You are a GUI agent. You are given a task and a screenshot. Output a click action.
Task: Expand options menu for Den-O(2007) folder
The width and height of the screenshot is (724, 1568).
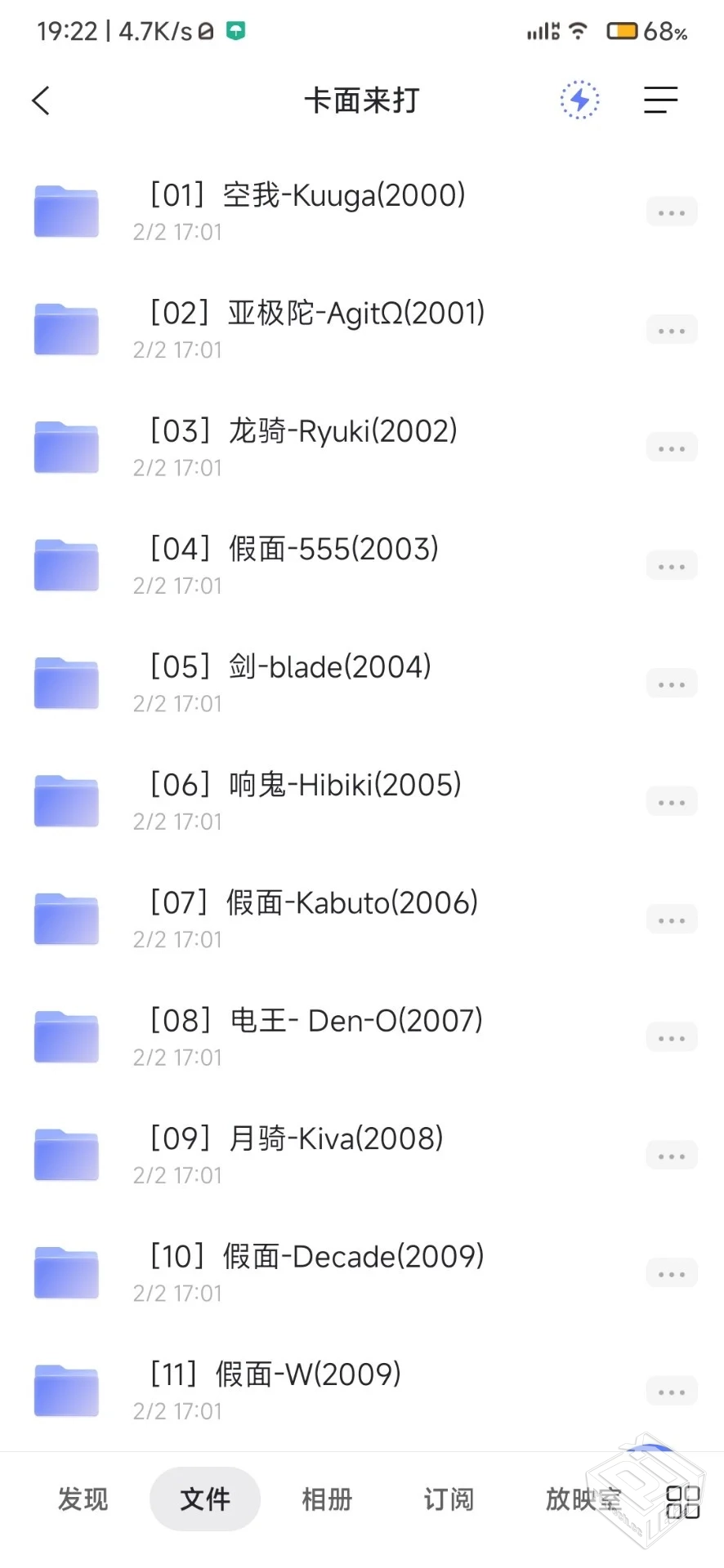[x=670, y=1036]
